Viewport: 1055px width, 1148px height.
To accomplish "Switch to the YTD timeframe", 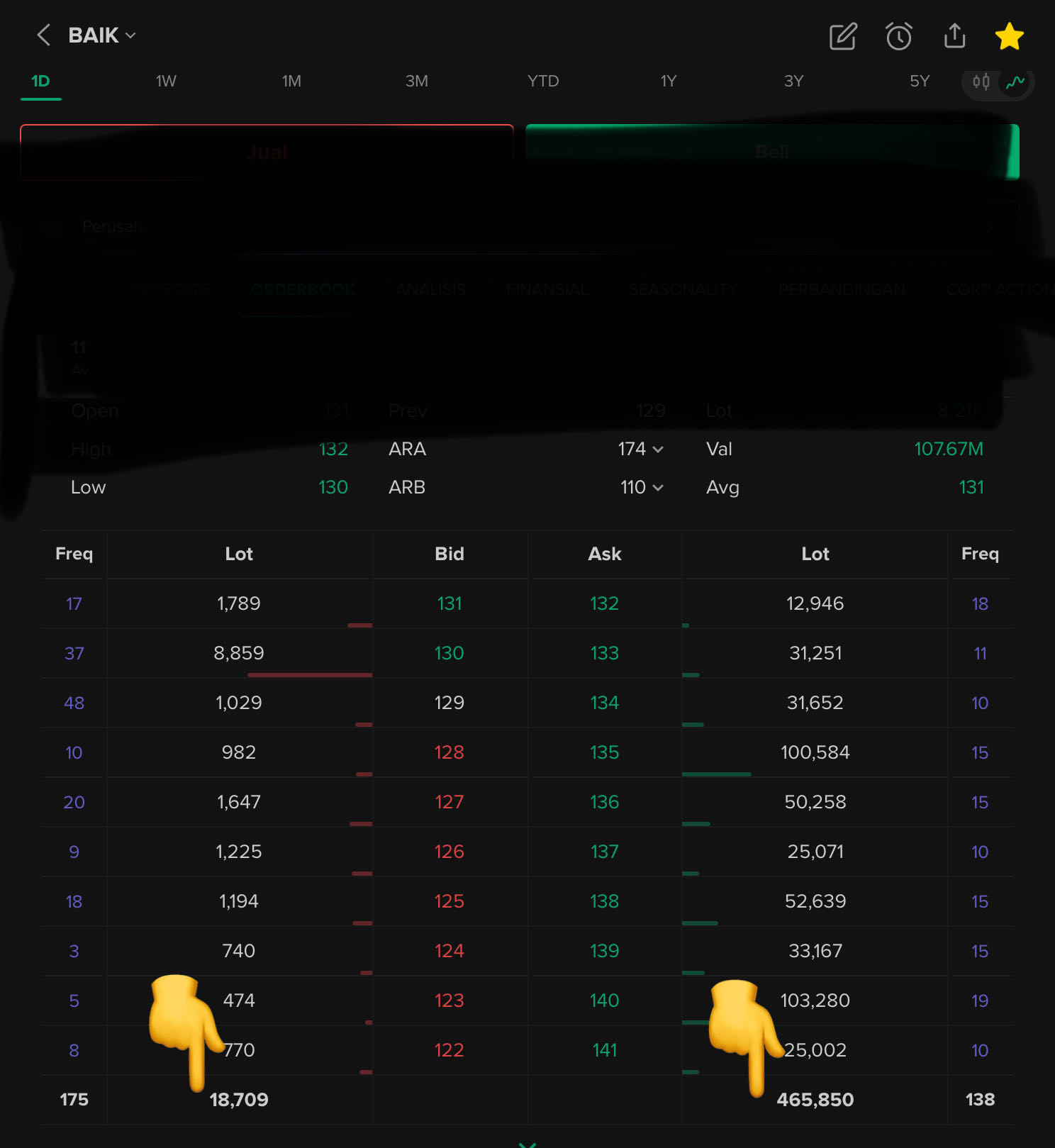I will (x=543, y=82).
